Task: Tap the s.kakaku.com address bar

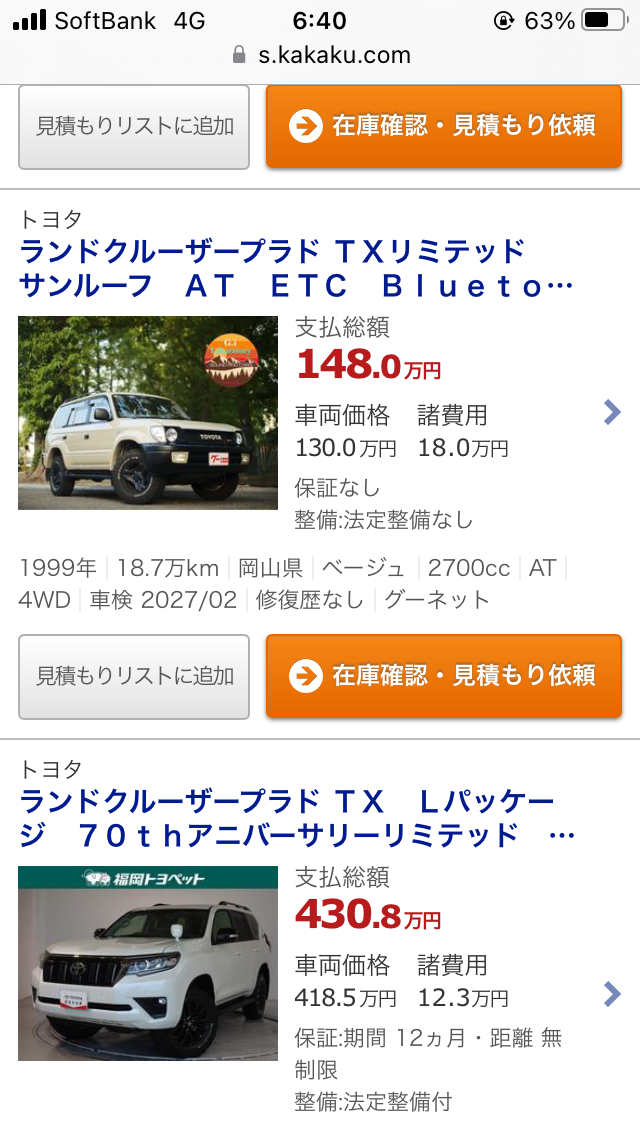Action: pyautogui.click(x=322, y=55)
